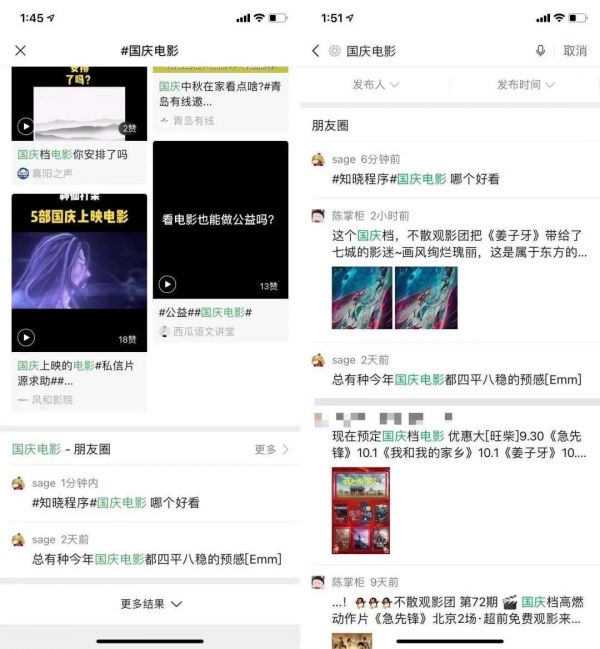
Task: Open sage's post from 1分钟内
Action: click(x=150, y=502)
